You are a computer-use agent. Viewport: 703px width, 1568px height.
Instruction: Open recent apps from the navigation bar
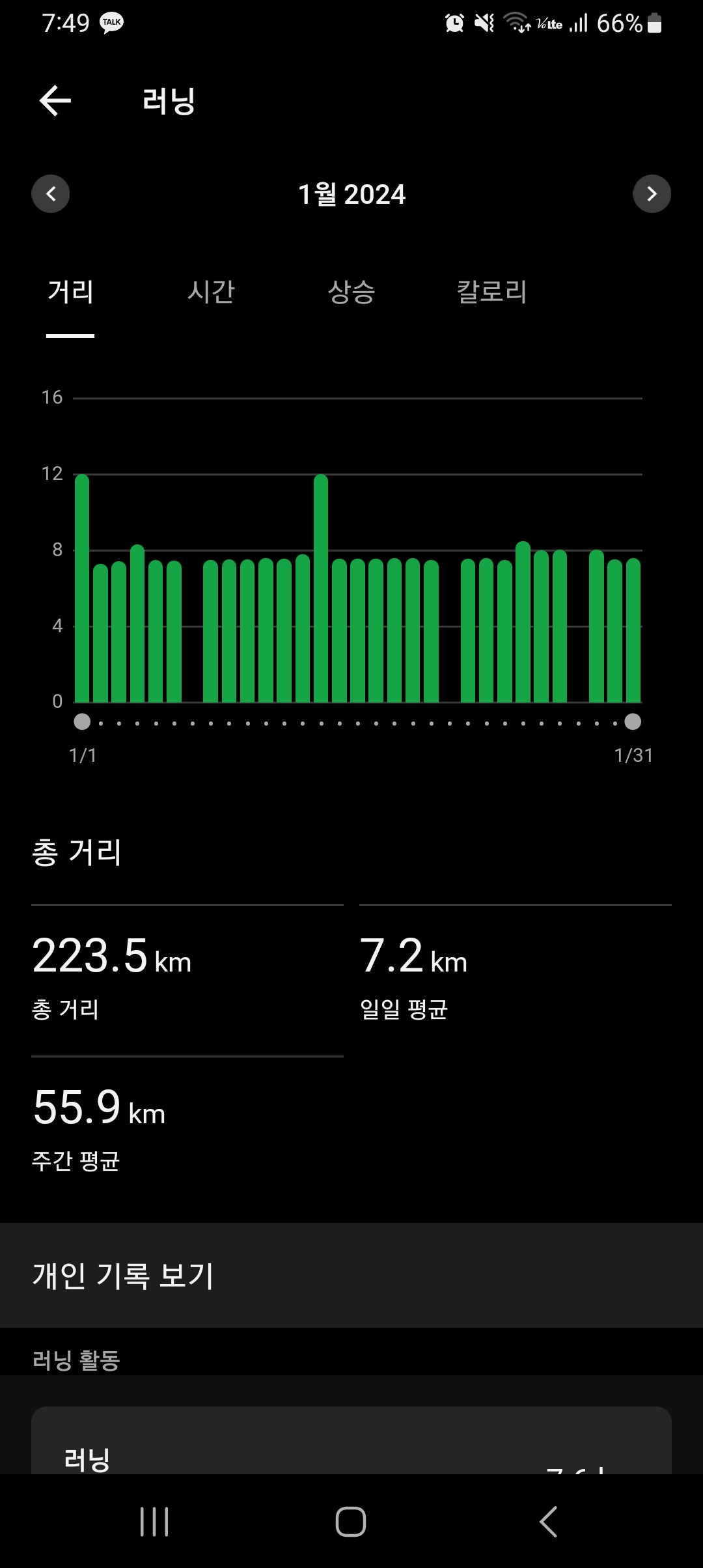click(154, 1522)
